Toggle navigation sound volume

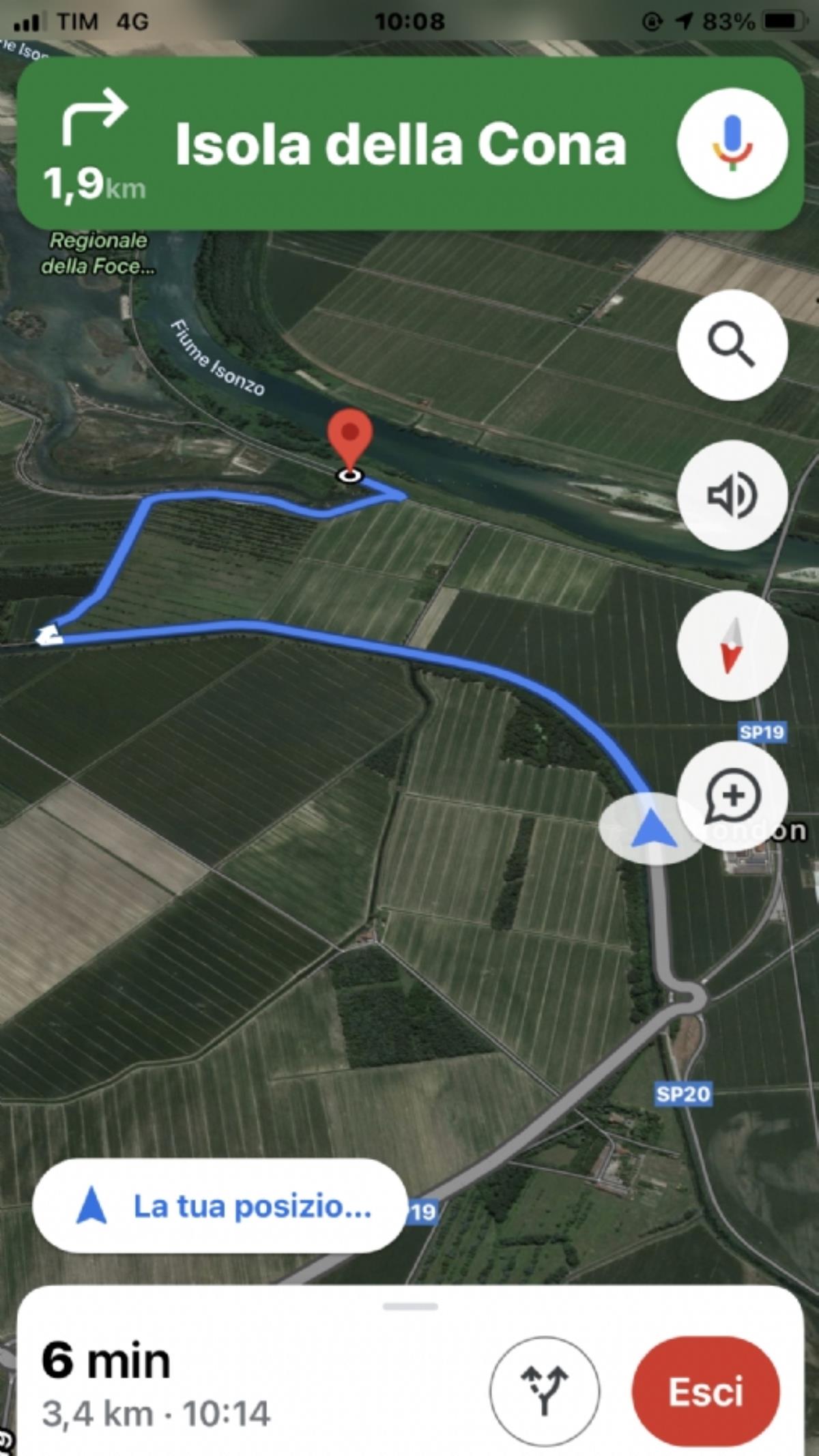pyautogui.click(x=732, y=495)
